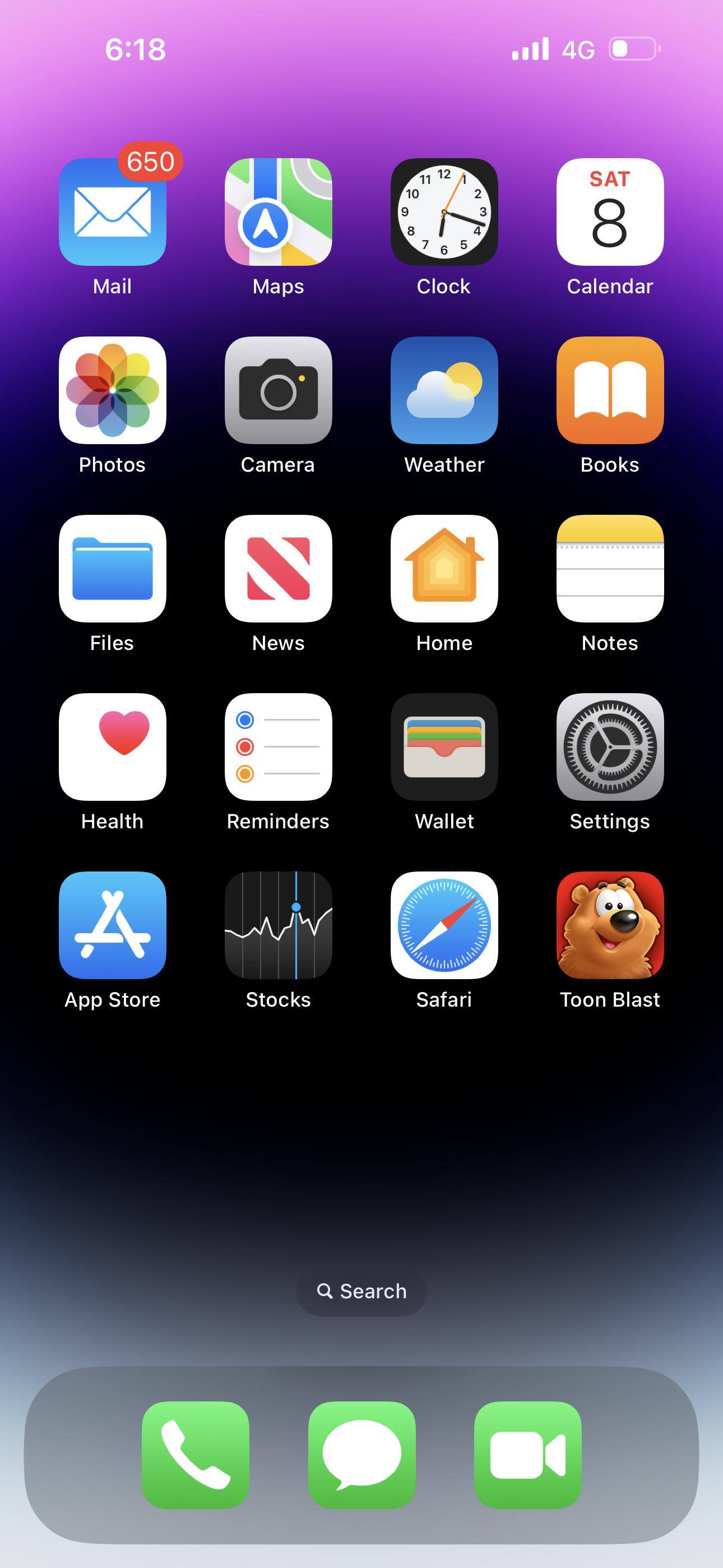Screen dimensions: 723x1568
Task: Launch the Camera
Action: [278, 390]
